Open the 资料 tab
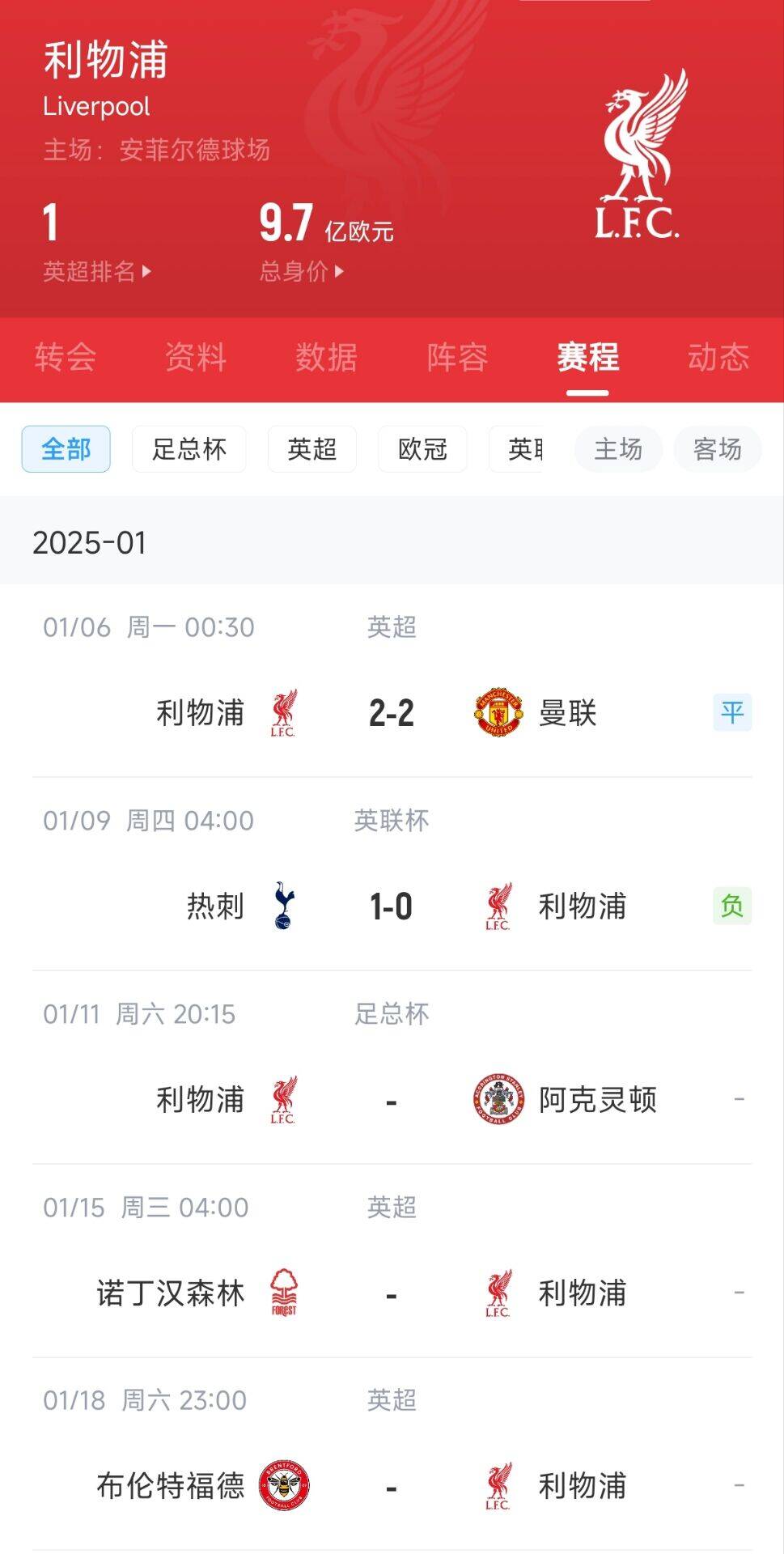This screenshot has height=1554, width=784. (x=196, y=358)
